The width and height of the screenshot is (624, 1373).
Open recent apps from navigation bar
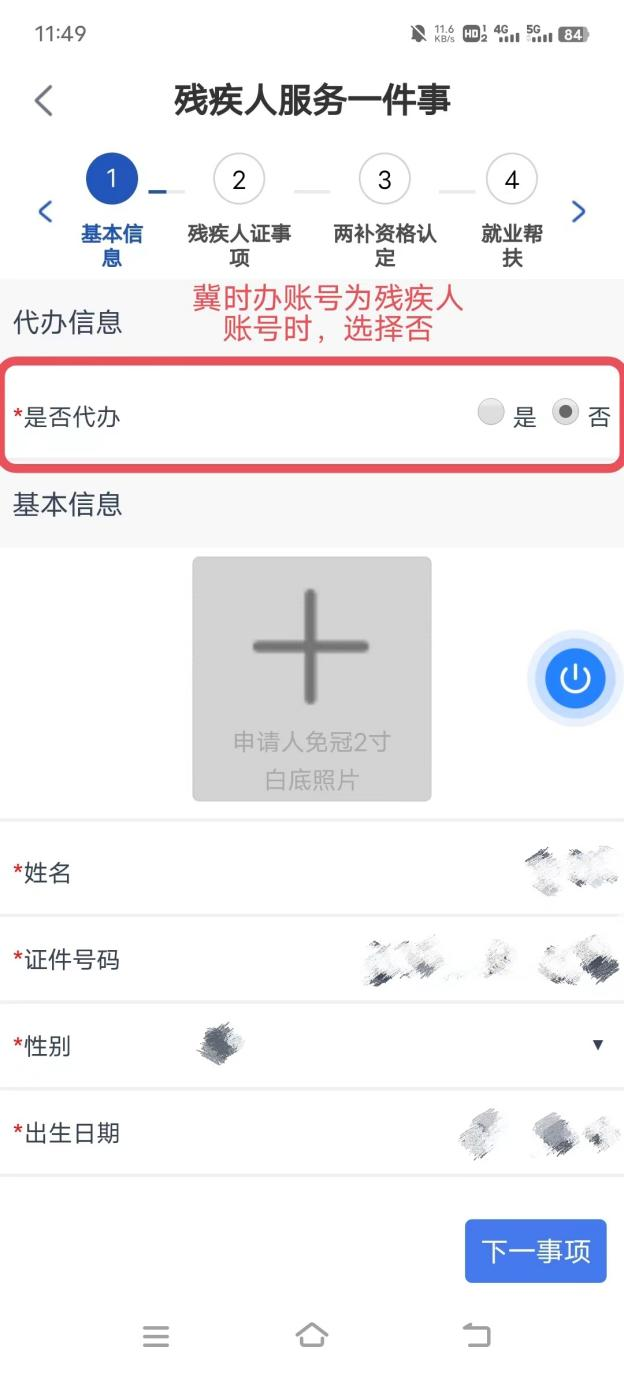point(156,1336)
